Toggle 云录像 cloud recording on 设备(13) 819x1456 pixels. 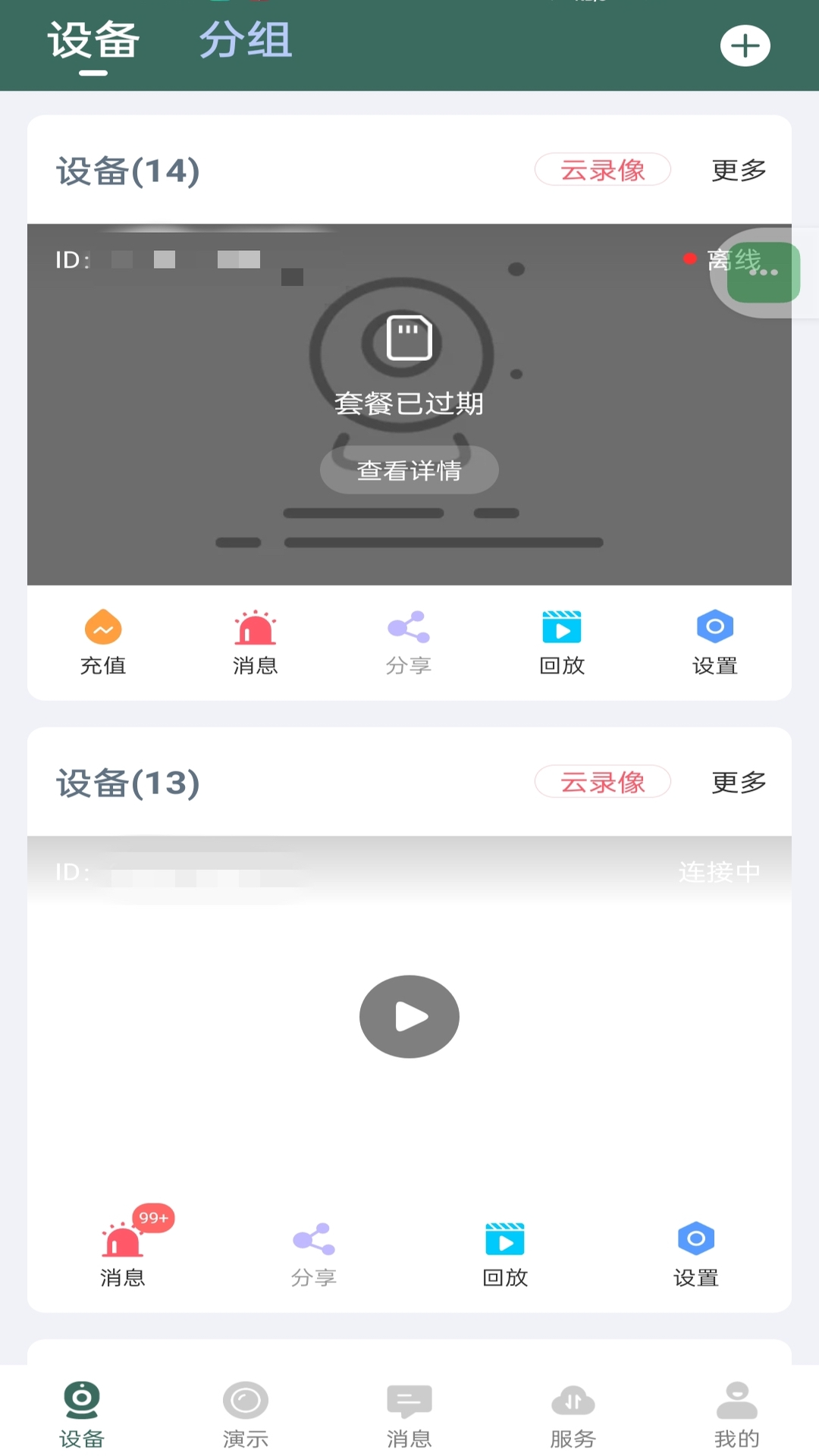(x=603, y=782)
